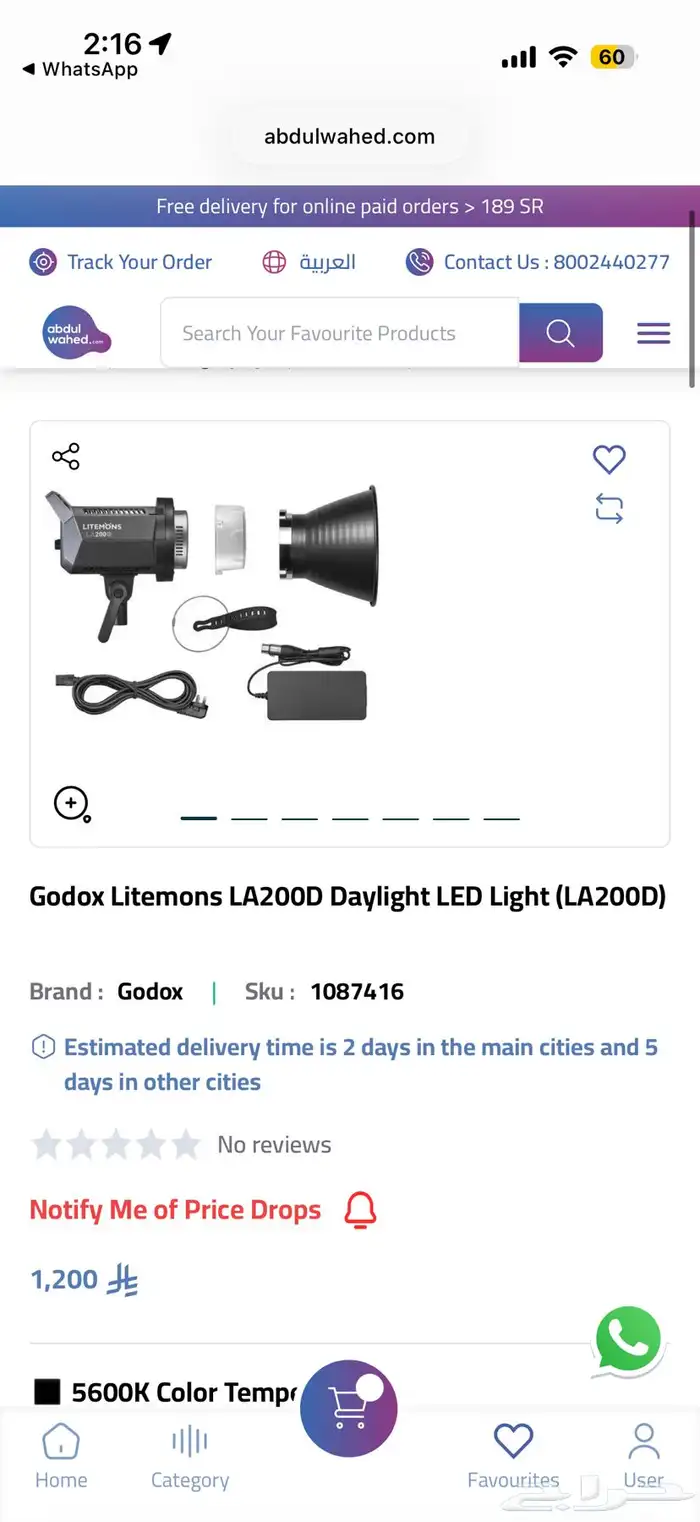The image size is (700, 1522).
Task: Zoom into the product image
Action: coord(72,803)
